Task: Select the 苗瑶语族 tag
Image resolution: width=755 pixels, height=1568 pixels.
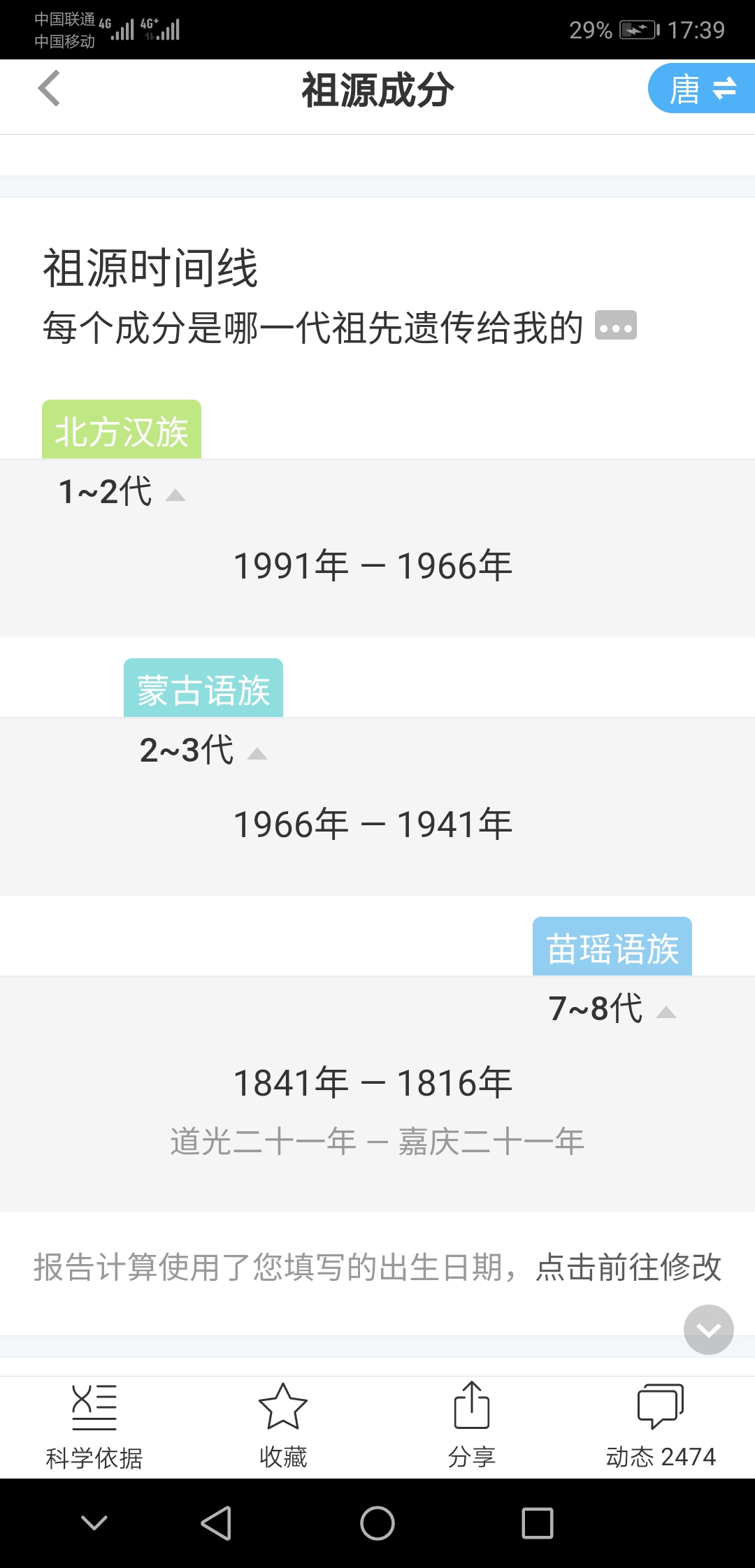Action: (x=612, y=947)
